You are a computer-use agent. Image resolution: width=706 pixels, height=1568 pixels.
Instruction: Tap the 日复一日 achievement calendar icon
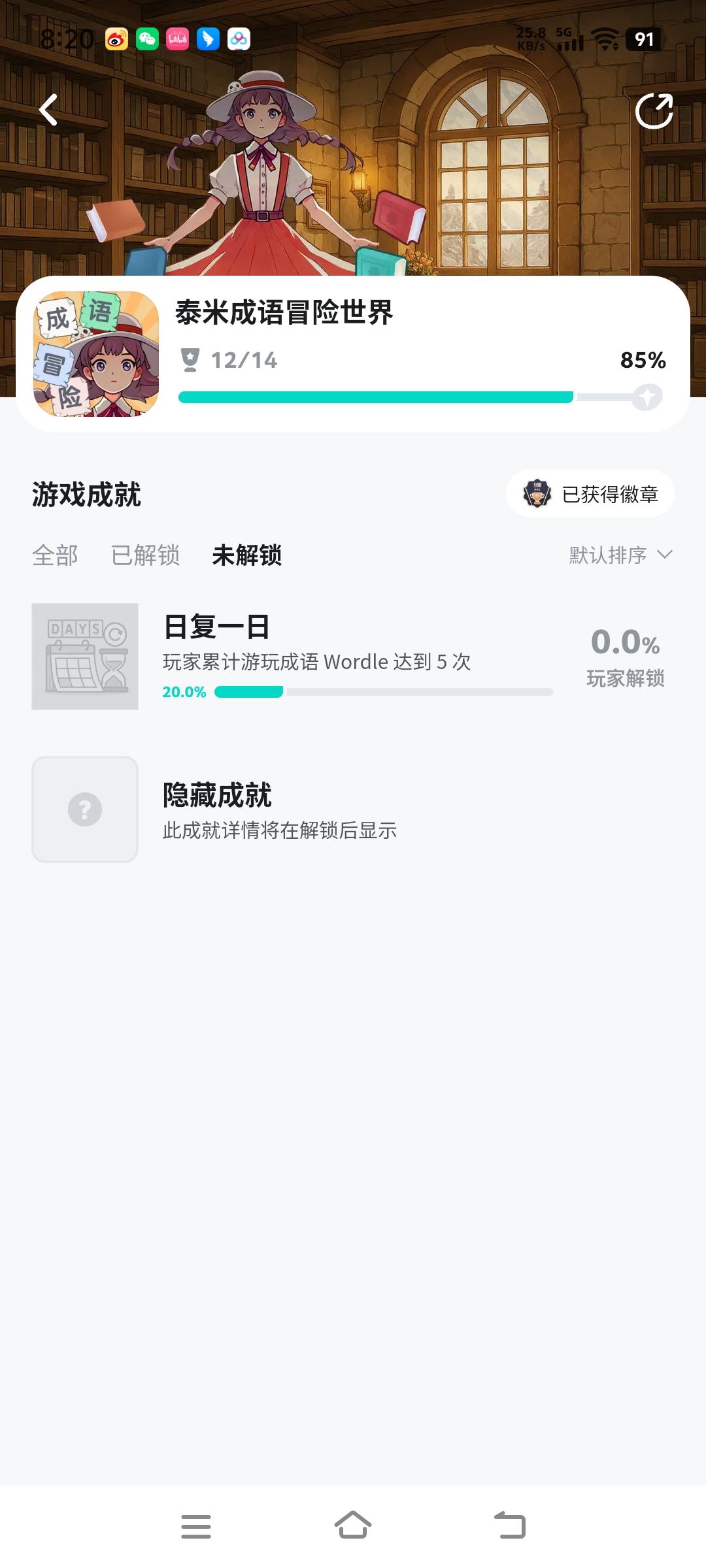pos(84,656)
